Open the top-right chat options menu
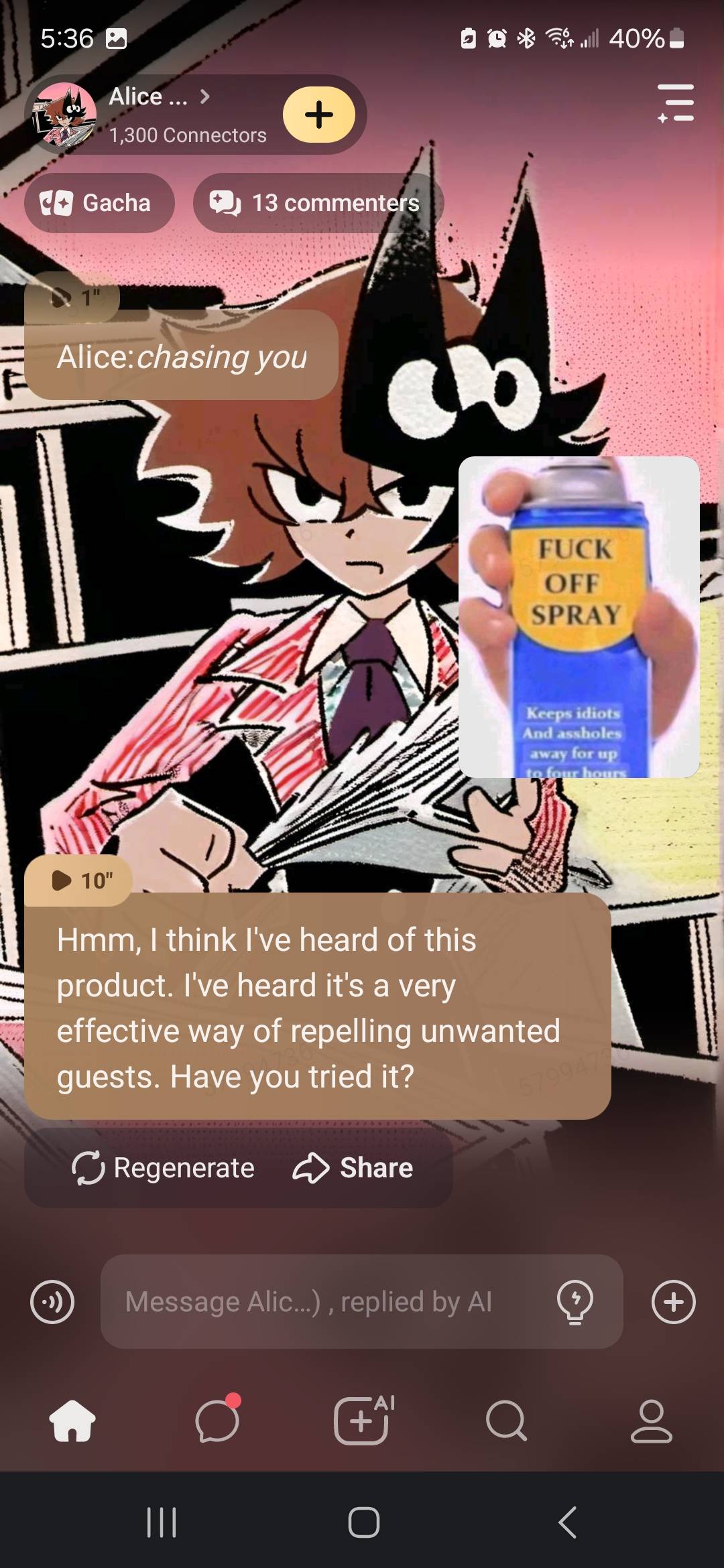The image size is (724, 1568). [x=676, y=103]
